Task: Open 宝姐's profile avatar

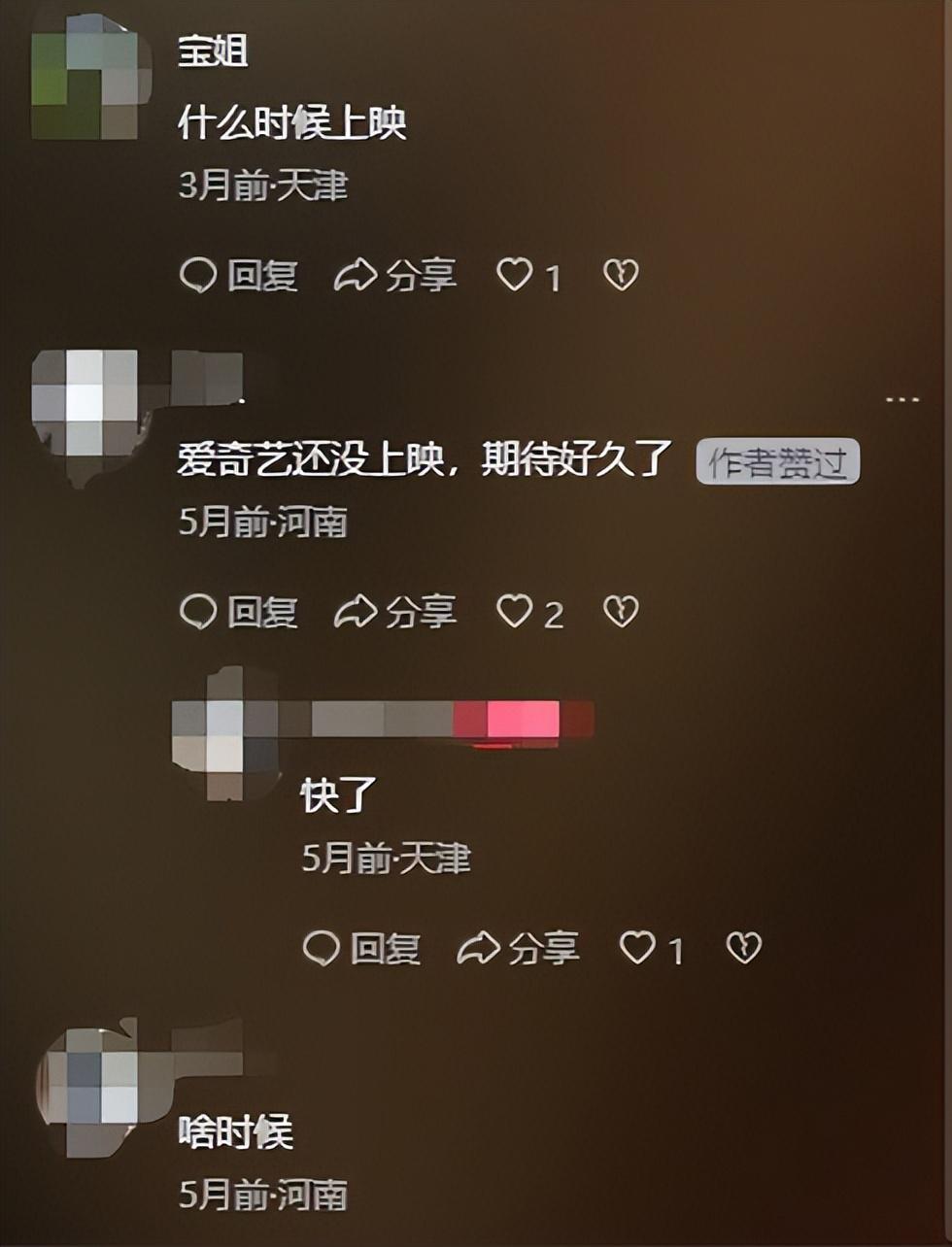Action: 85,78
